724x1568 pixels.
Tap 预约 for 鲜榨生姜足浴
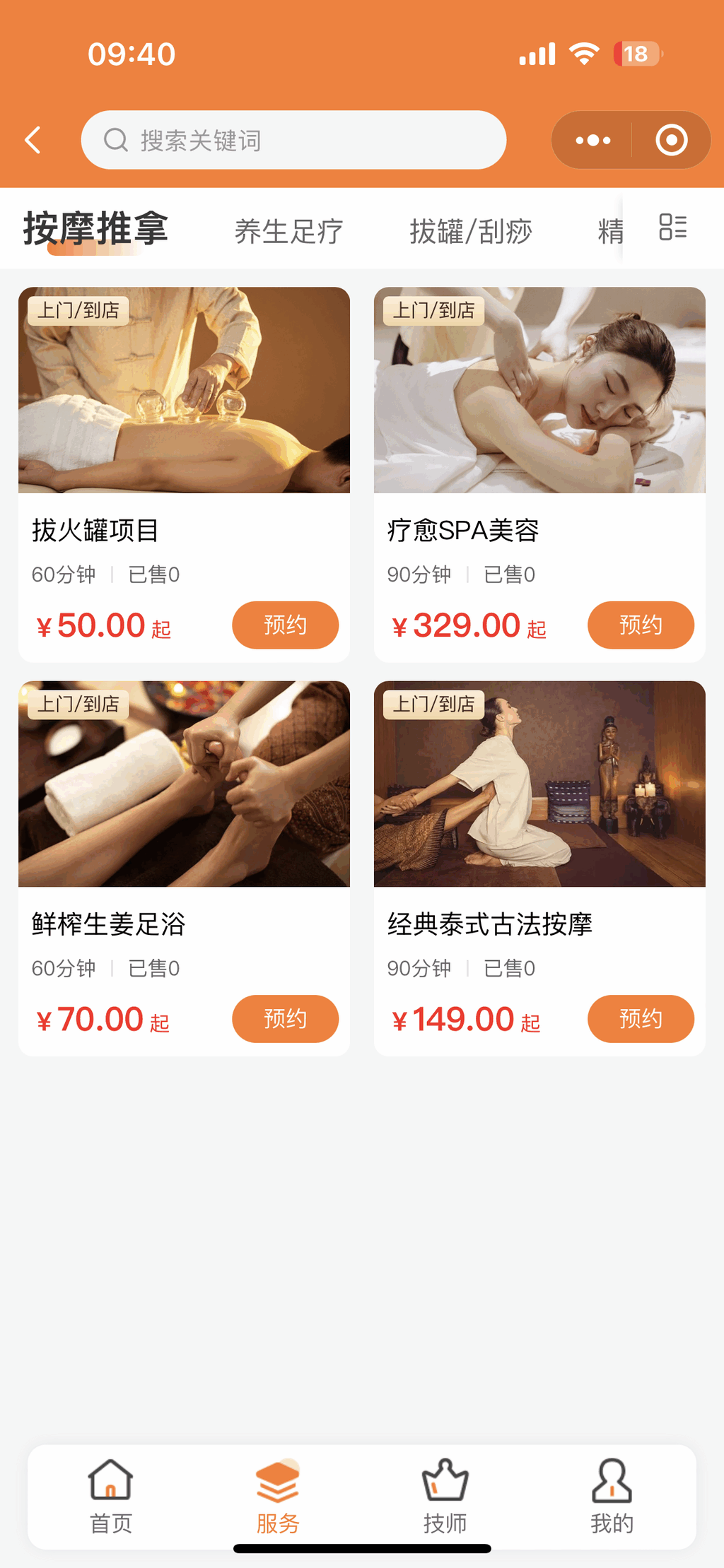285,1018
